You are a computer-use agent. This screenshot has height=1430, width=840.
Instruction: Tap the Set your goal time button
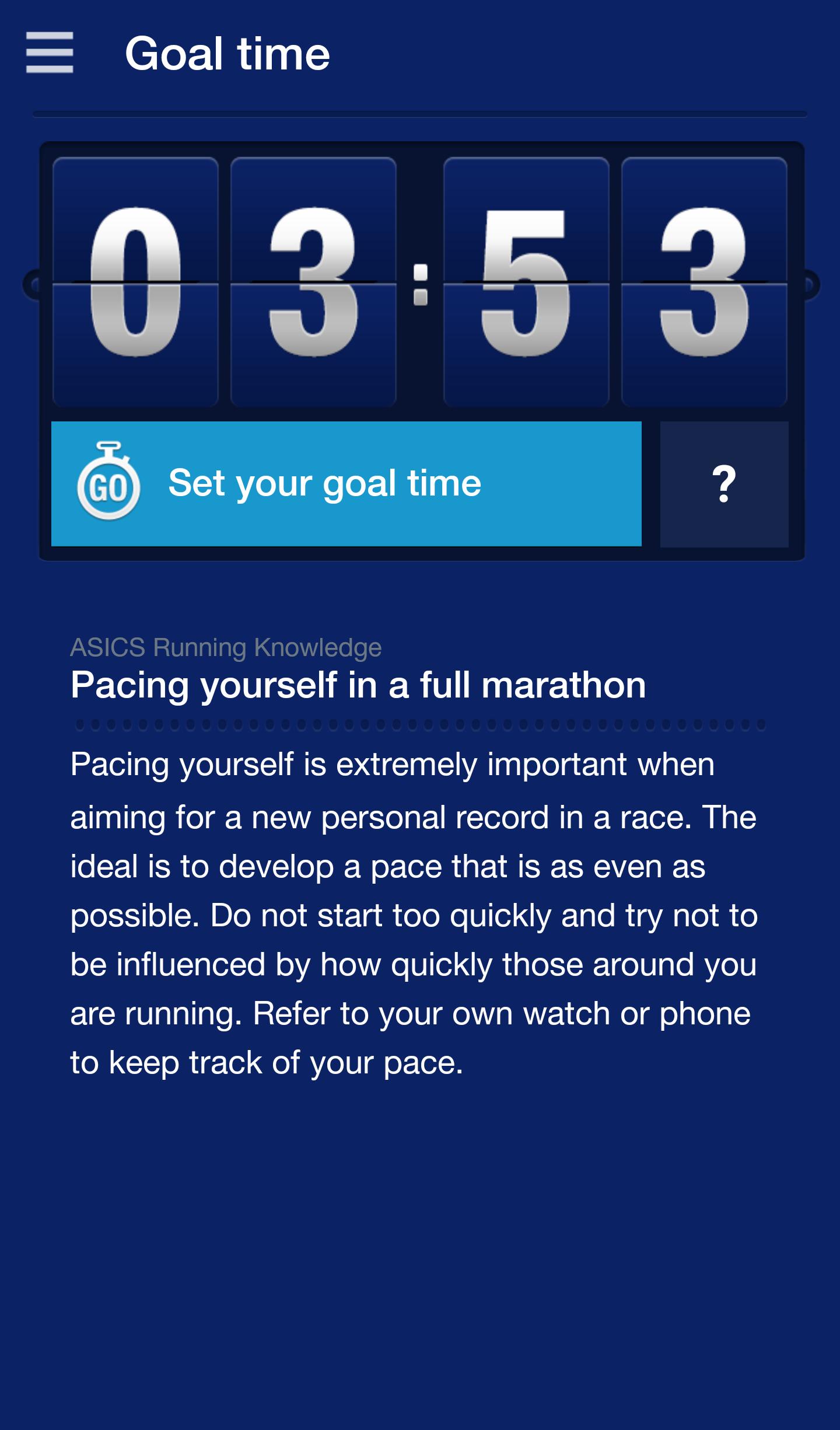tap(346, 483)
